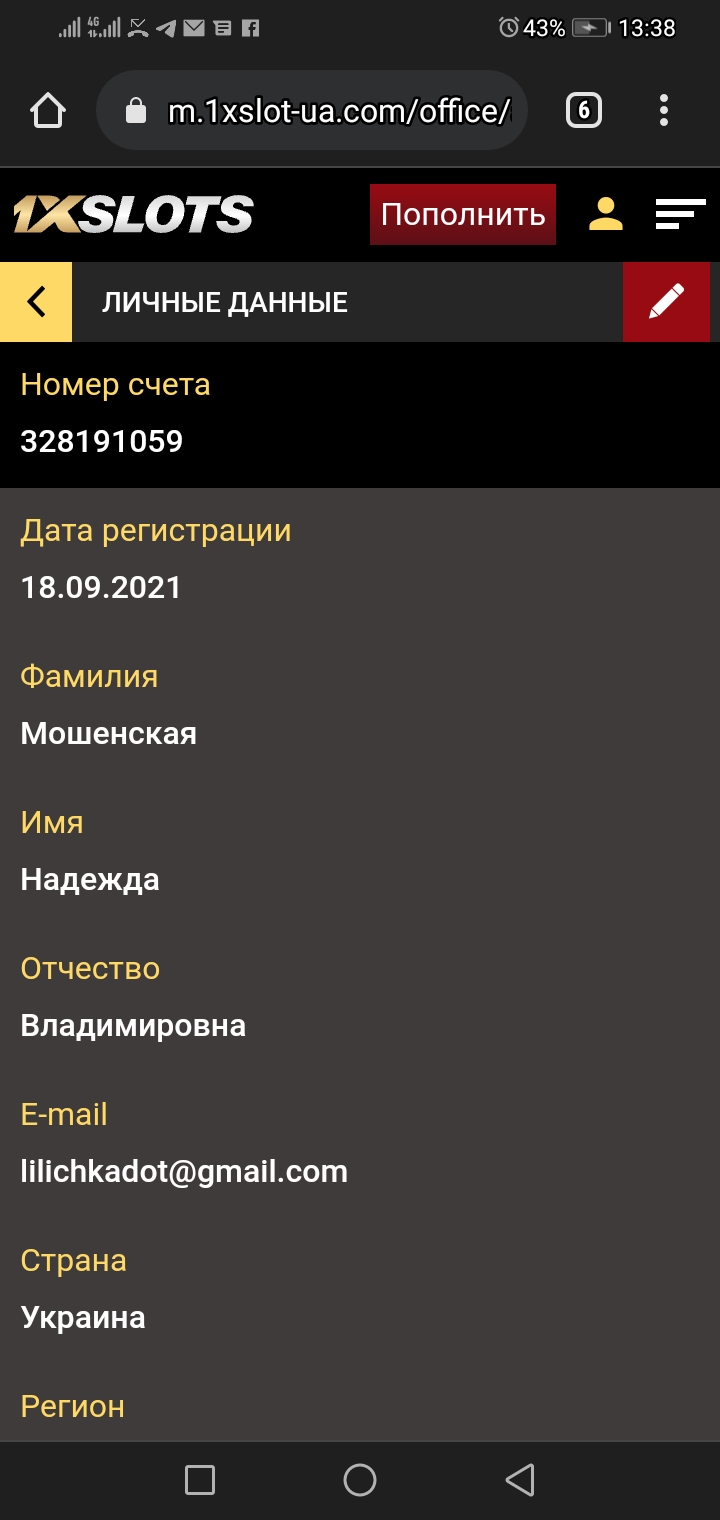This screenshot has height=1520, width=720.
Task: Open the browser overflow menu
Action: pyautogui.click(x=664, y=111)
